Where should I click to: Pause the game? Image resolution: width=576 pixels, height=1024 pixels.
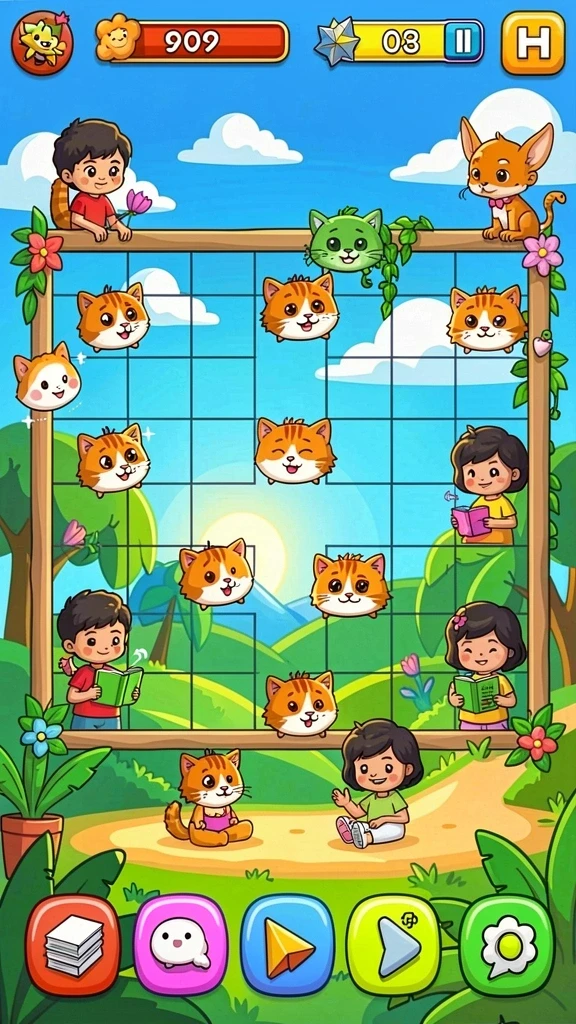(463, 41)
